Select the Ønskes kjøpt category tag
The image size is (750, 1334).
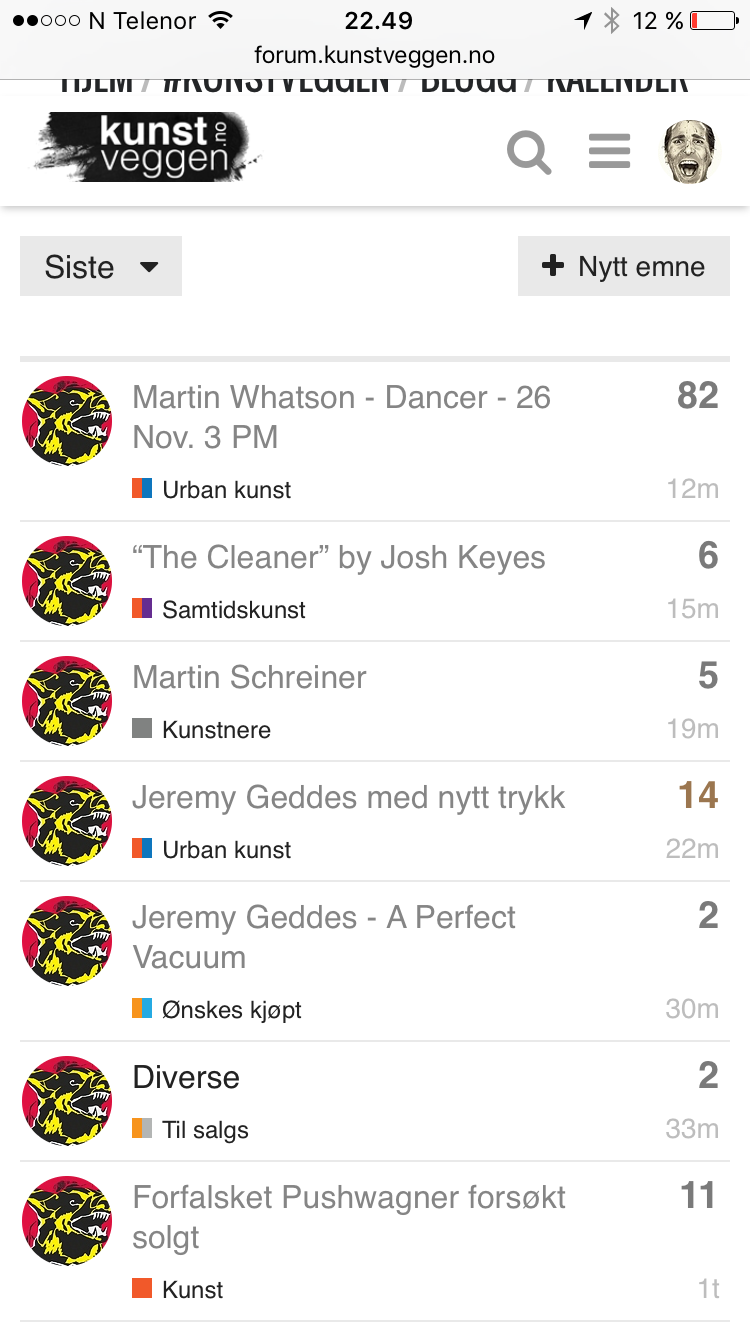pos(217,1009)
